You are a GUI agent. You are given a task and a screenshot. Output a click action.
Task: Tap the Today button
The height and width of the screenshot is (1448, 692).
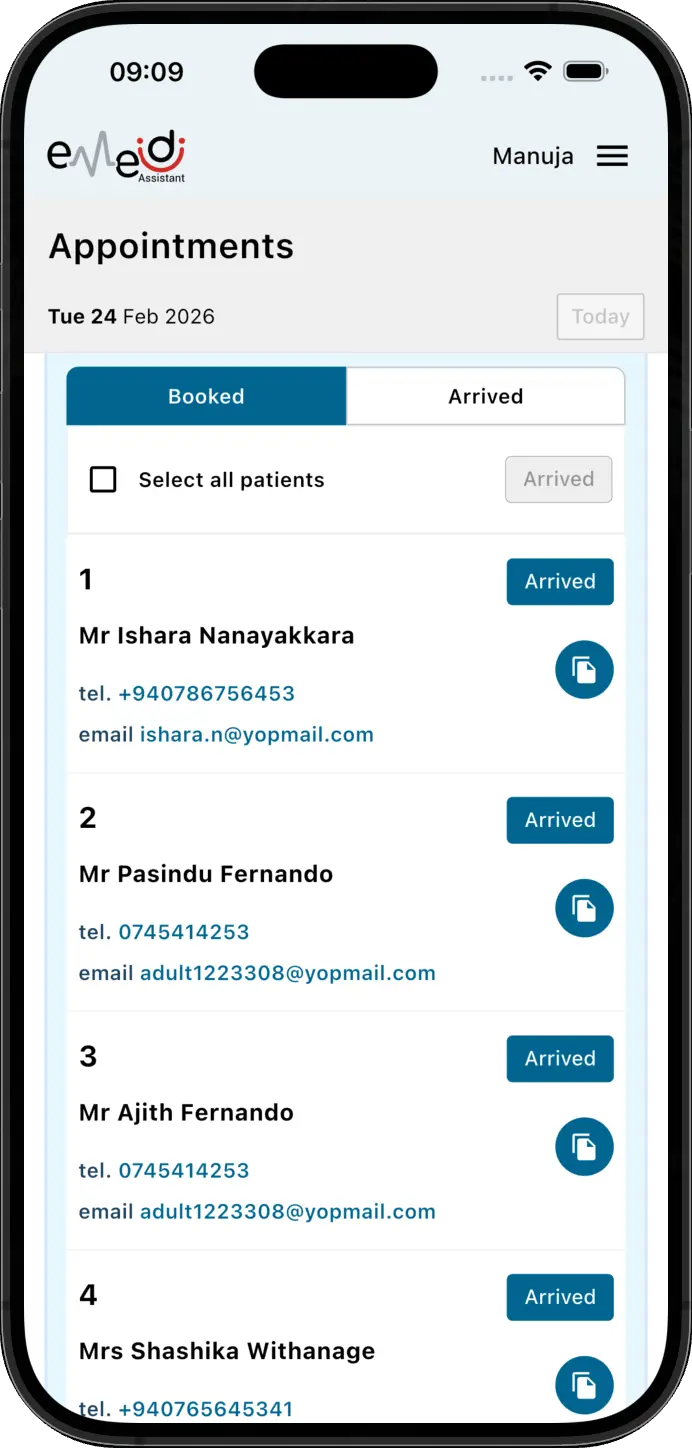pyautogui.click(x=600, y=317)
